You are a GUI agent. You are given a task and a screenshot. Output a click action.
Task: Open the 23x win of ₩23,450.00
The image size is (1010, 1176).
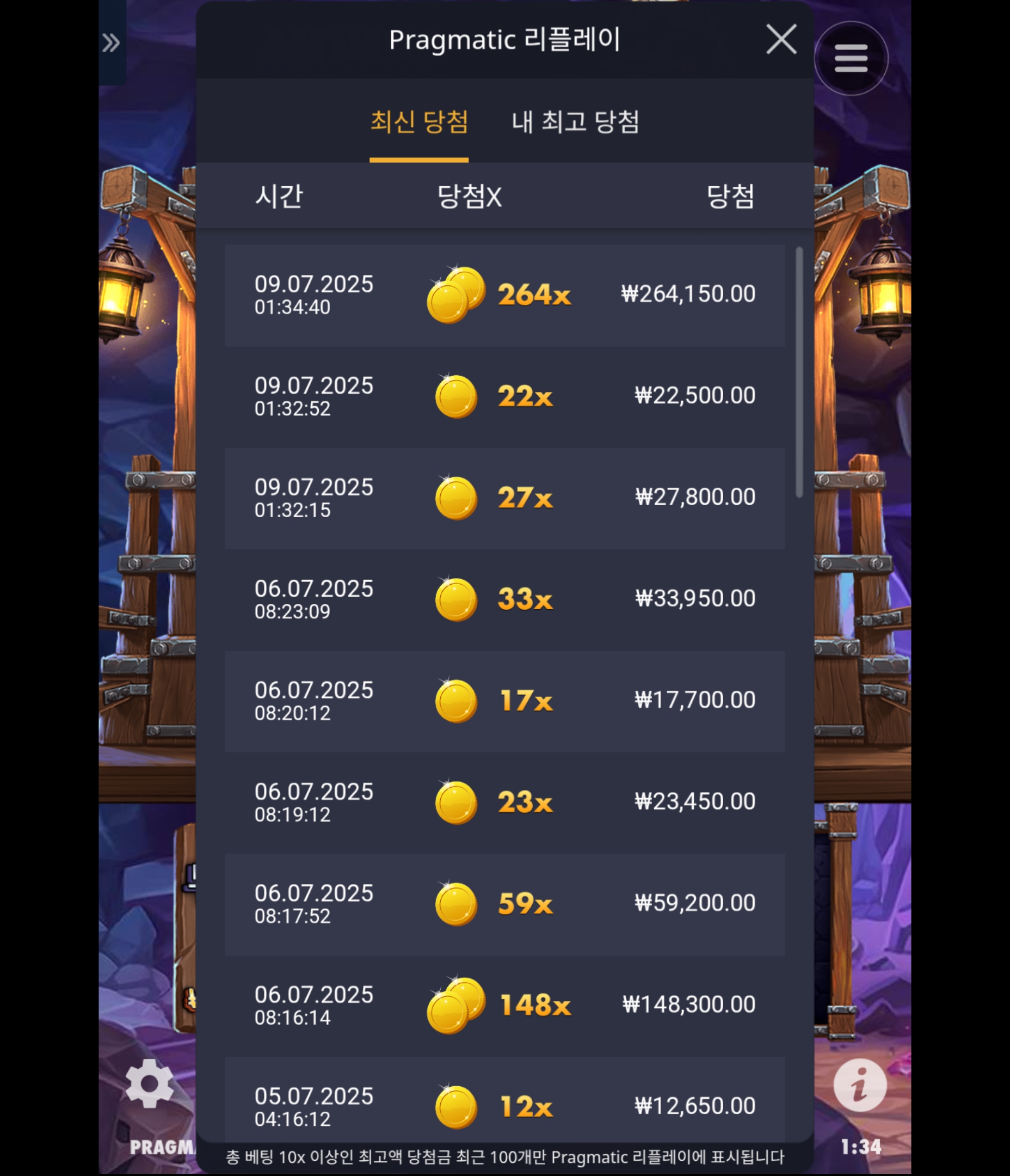point(504,803)
